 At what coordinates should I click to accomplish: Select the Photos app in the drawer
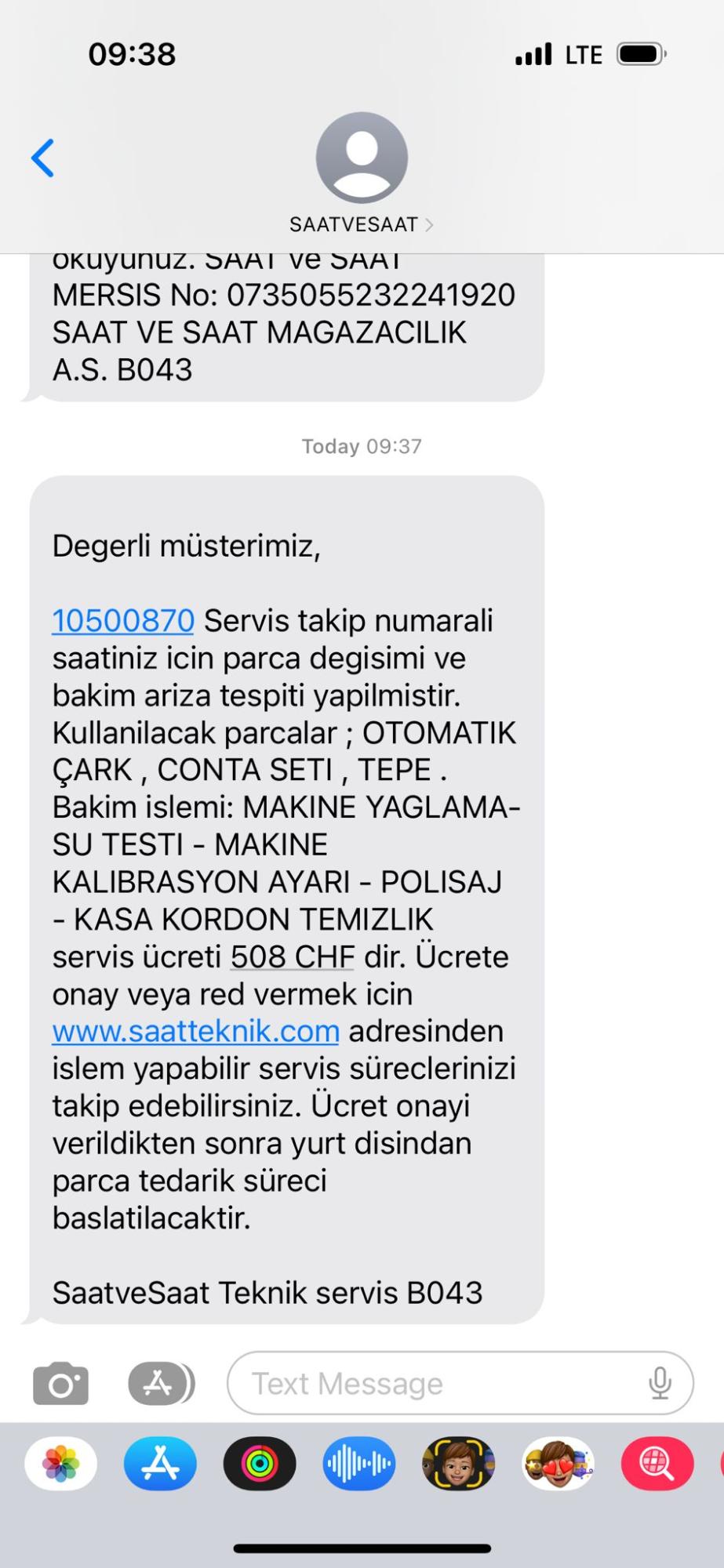coord(61,1463)
